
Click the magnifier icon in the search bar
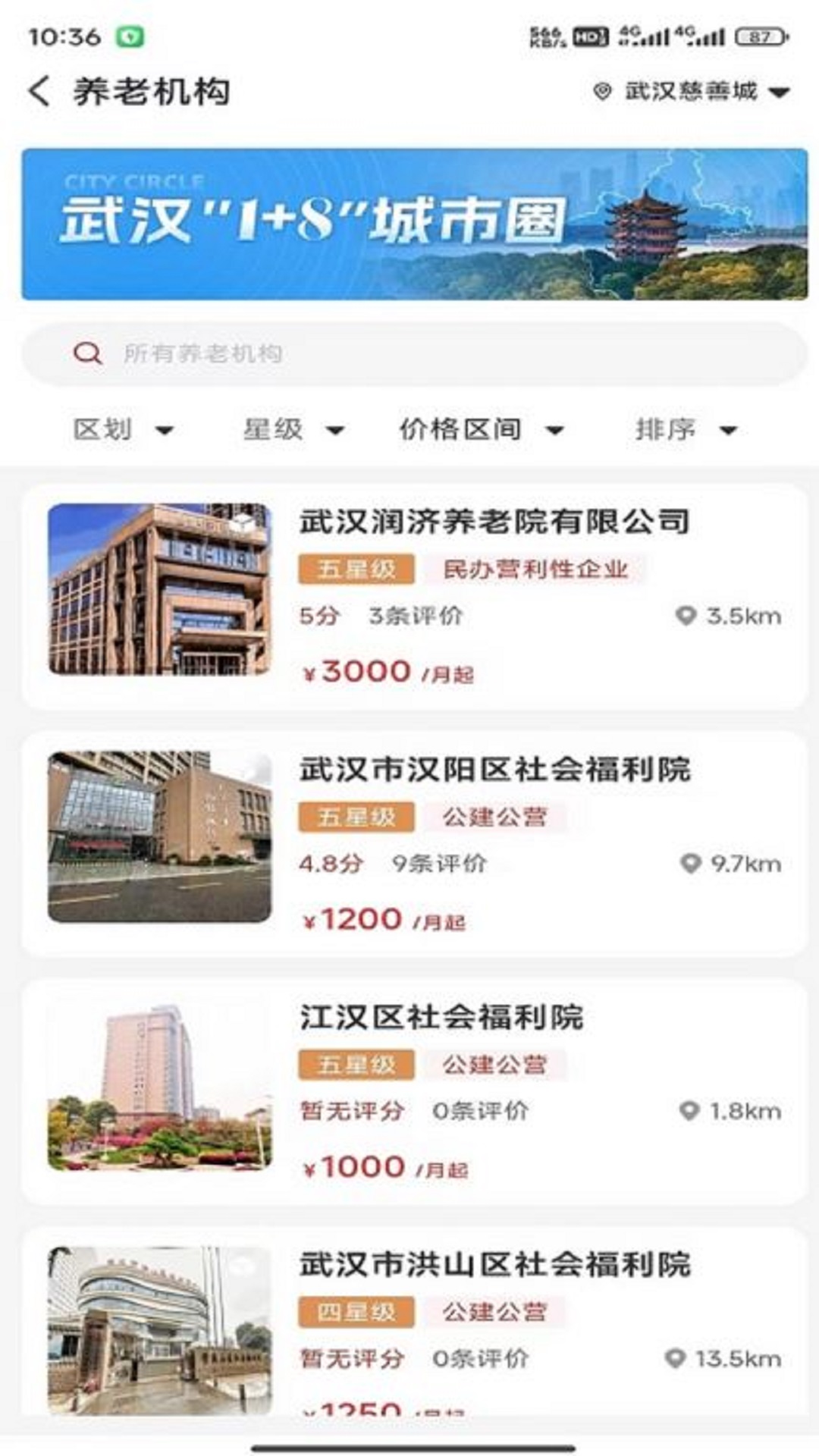point(87,351)
